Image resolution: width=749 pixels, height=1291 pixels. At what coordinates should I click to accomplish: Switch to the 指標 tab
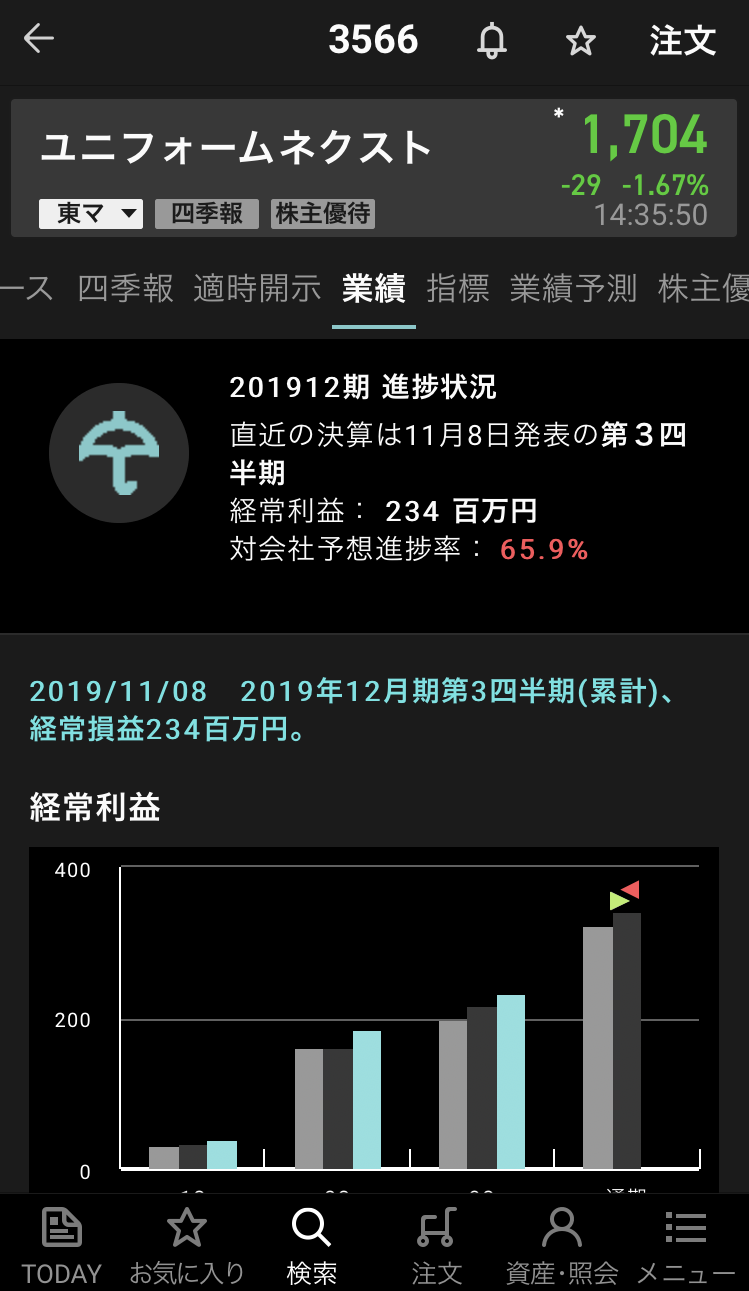(458, 288)
